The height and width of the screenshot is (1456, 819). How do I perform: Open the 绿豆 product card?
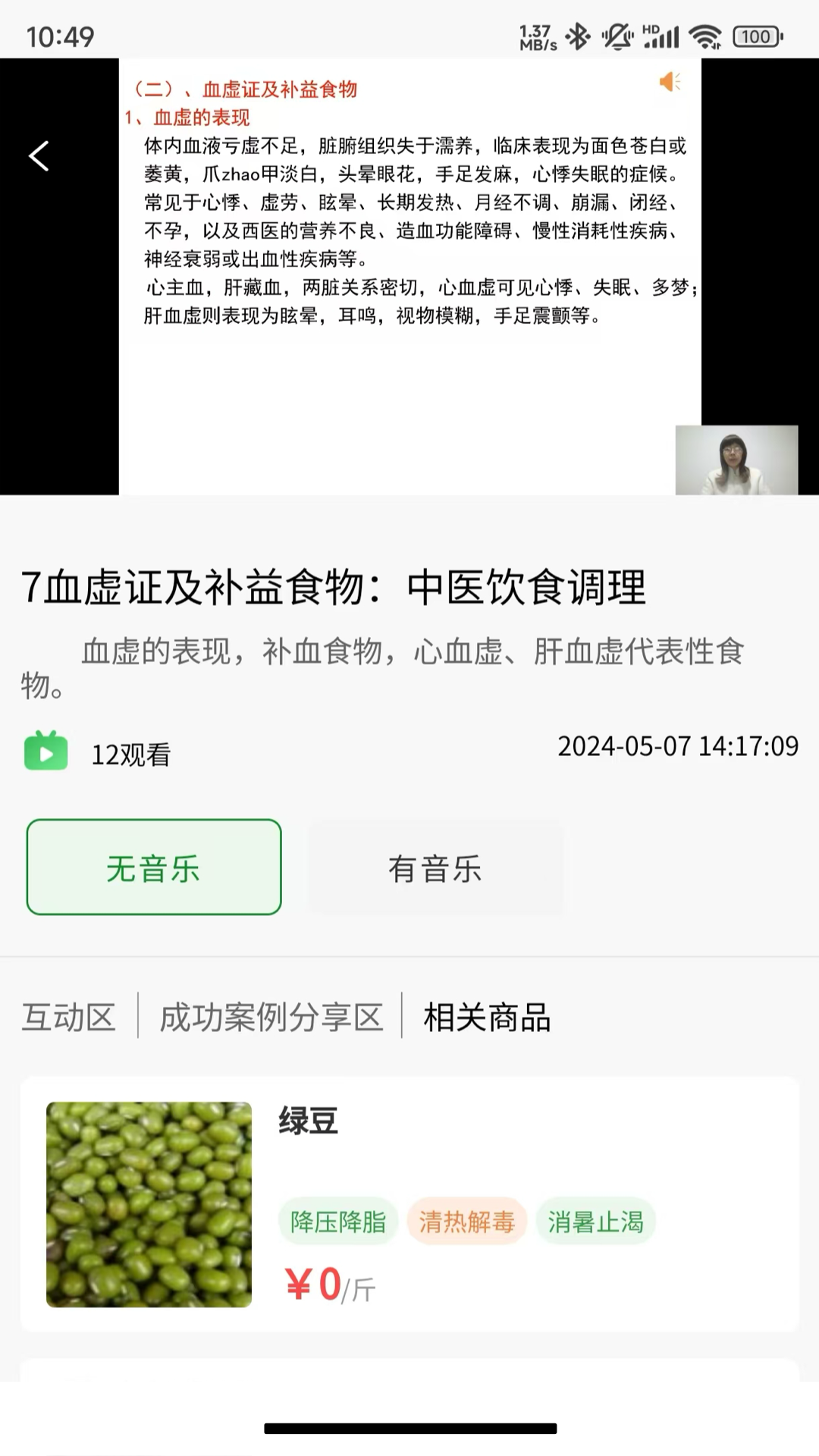(x=409, y=1204)
